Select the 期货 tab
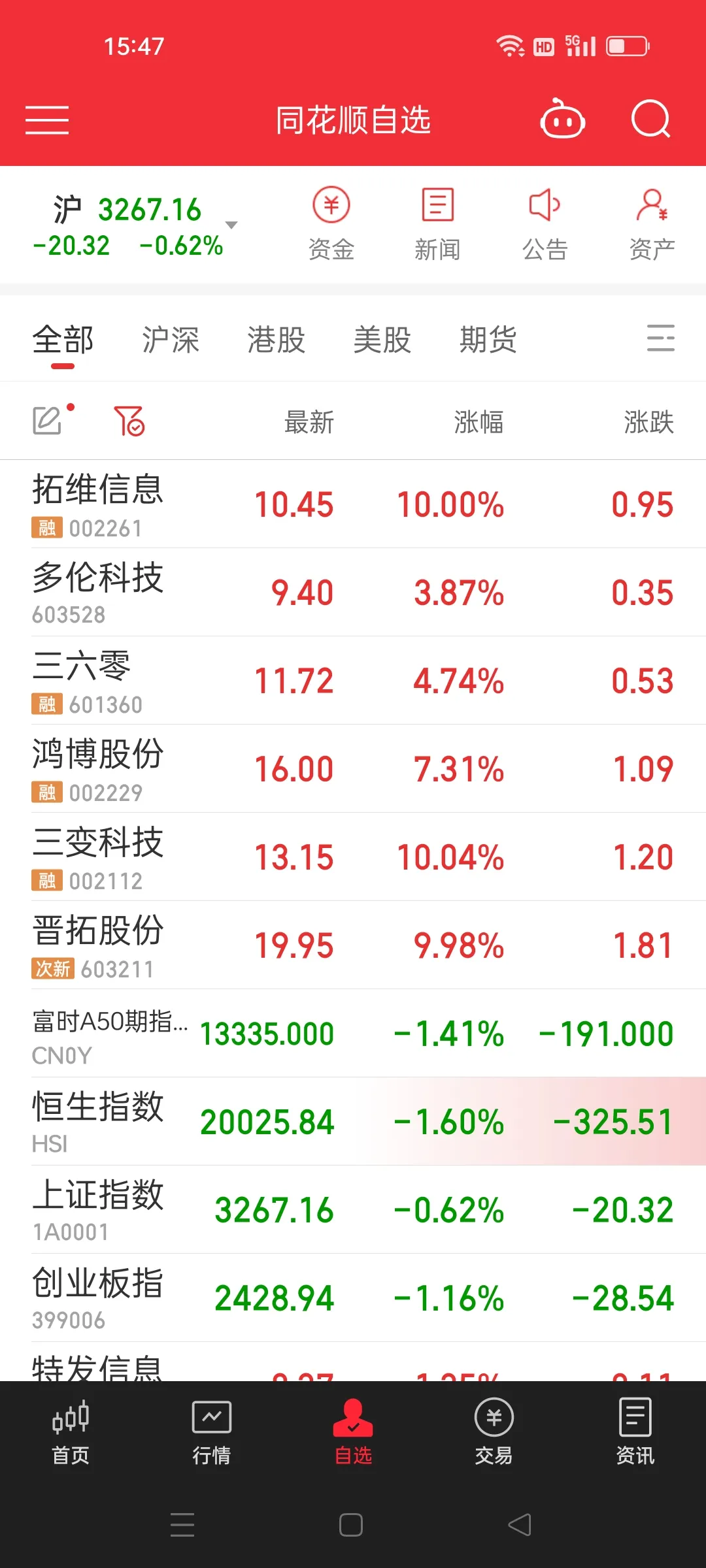706x1568 pixels. click(488, 340)
